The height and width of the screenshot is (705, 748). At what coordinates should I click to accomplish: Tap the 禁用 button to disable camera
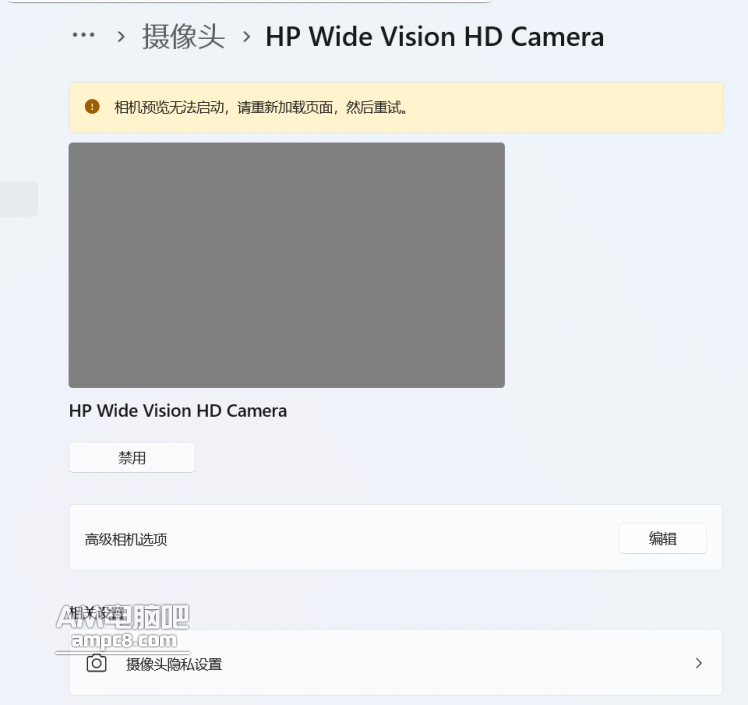coord(132,457)
